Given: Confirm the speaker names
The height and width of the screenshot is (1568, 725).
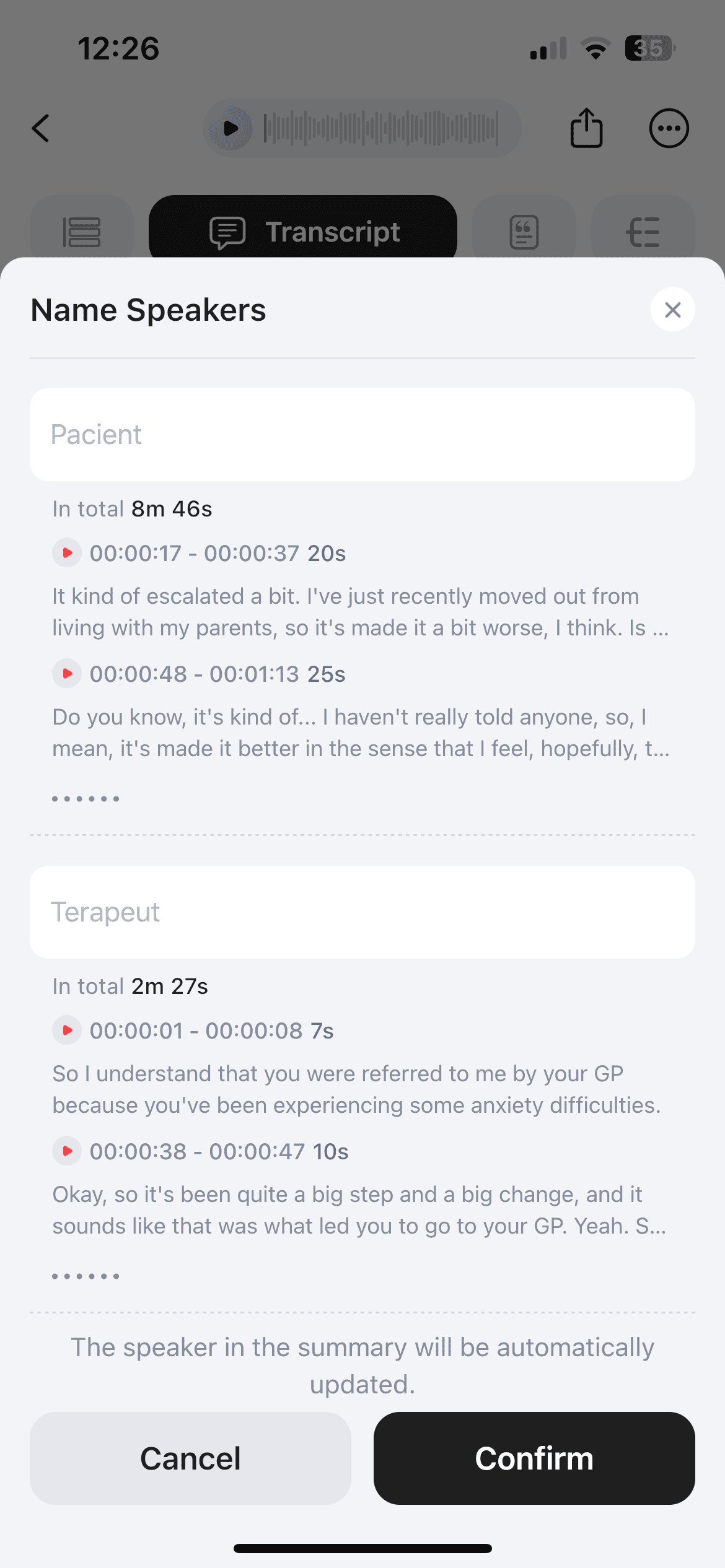Looking at the screenshot, I should coord(534,1458).
